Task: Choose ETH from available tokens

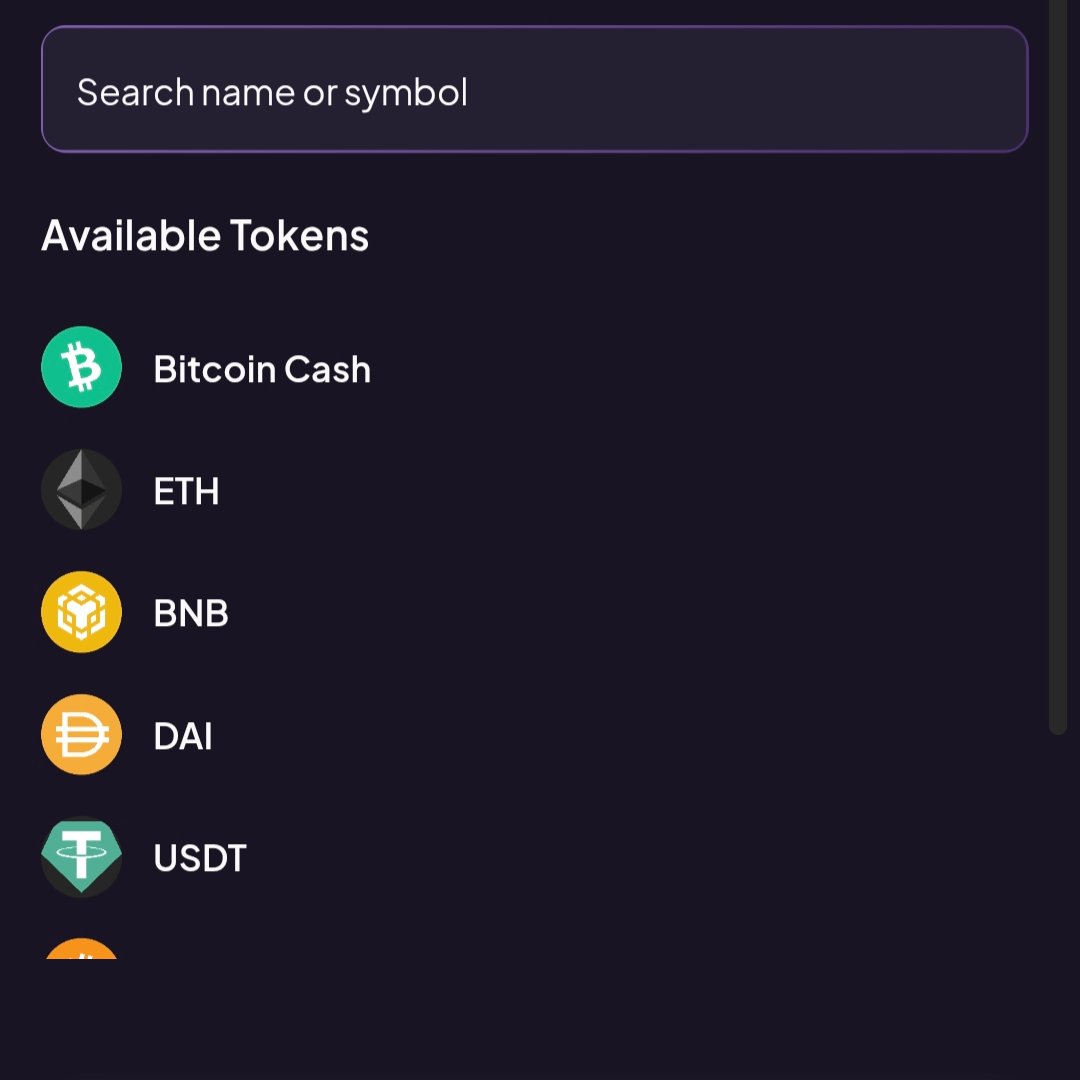Action: [186, 491]
